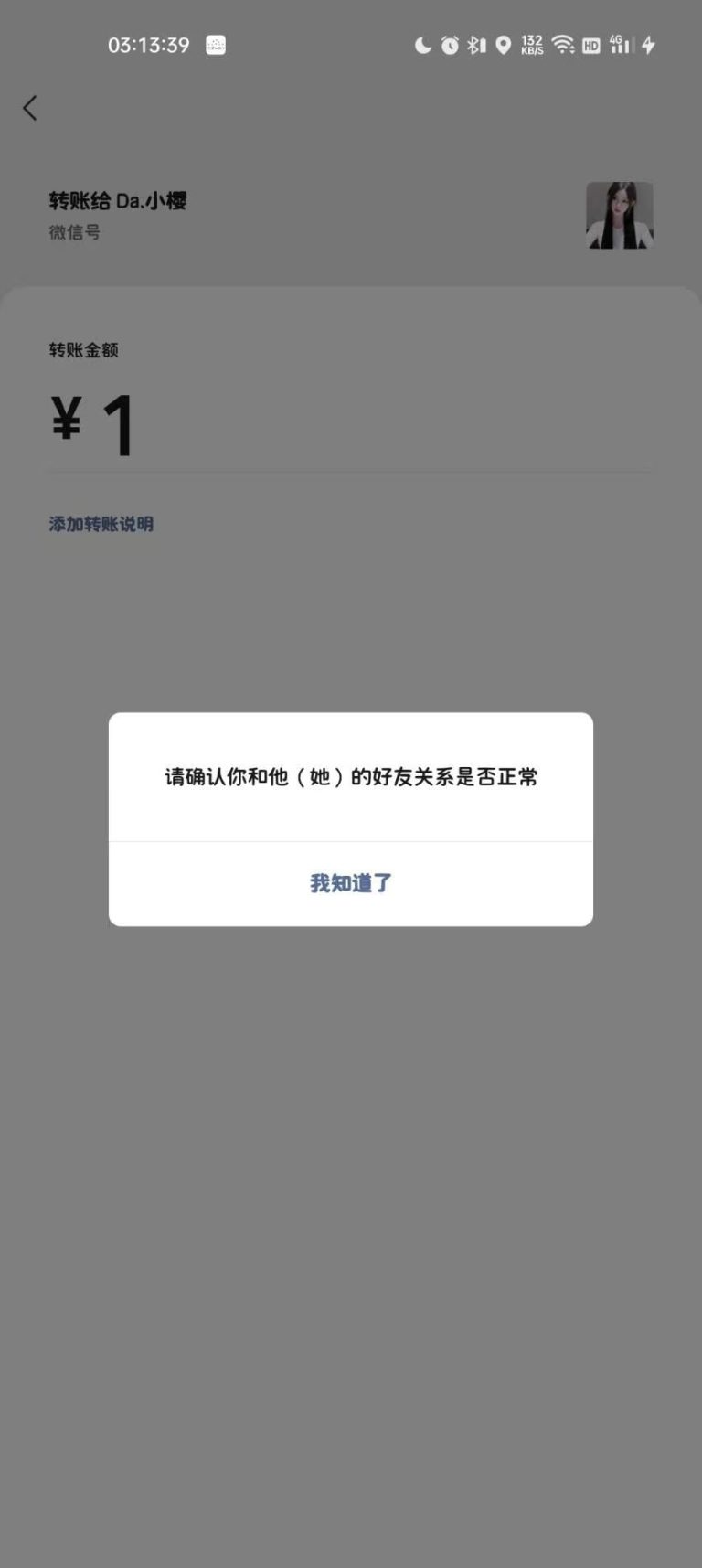This screenshot has height=1568, width=702.
Task: Tap the network speed 132 KB/S indicator
Action: tap(531, 45)
